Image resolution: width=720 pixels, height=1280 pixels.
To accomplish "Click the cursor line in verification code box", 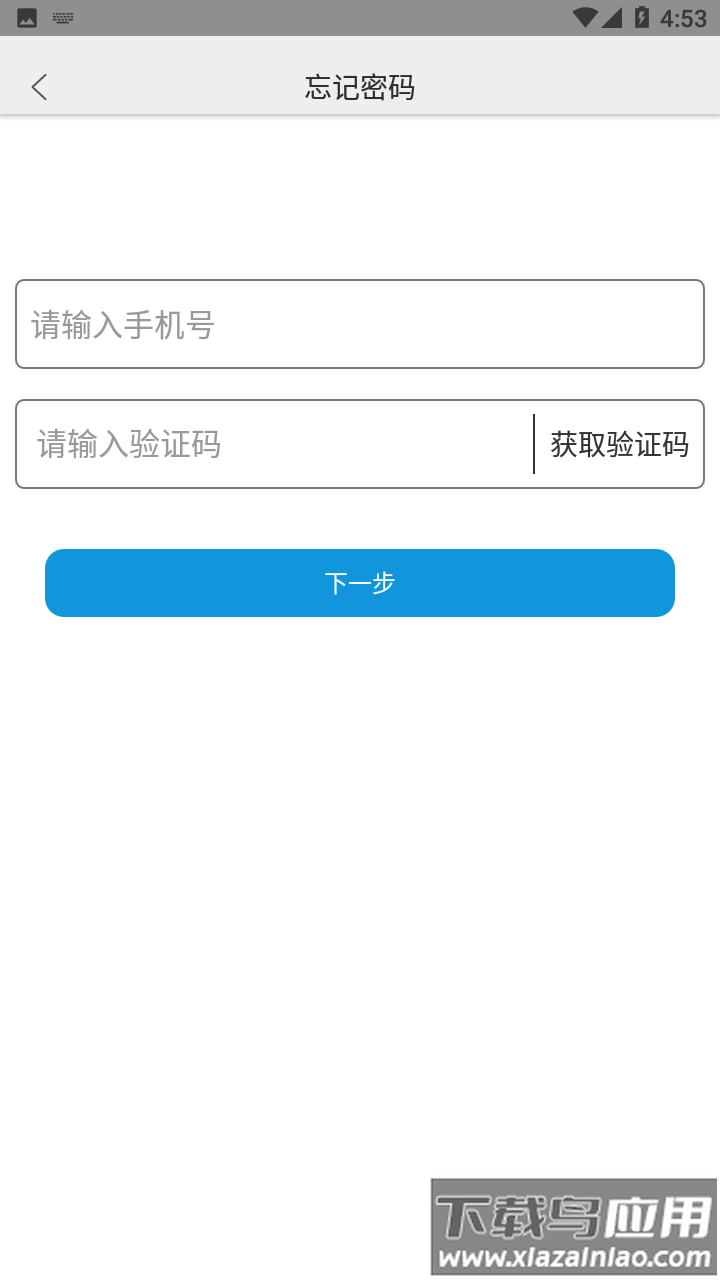I will (534, 444).
